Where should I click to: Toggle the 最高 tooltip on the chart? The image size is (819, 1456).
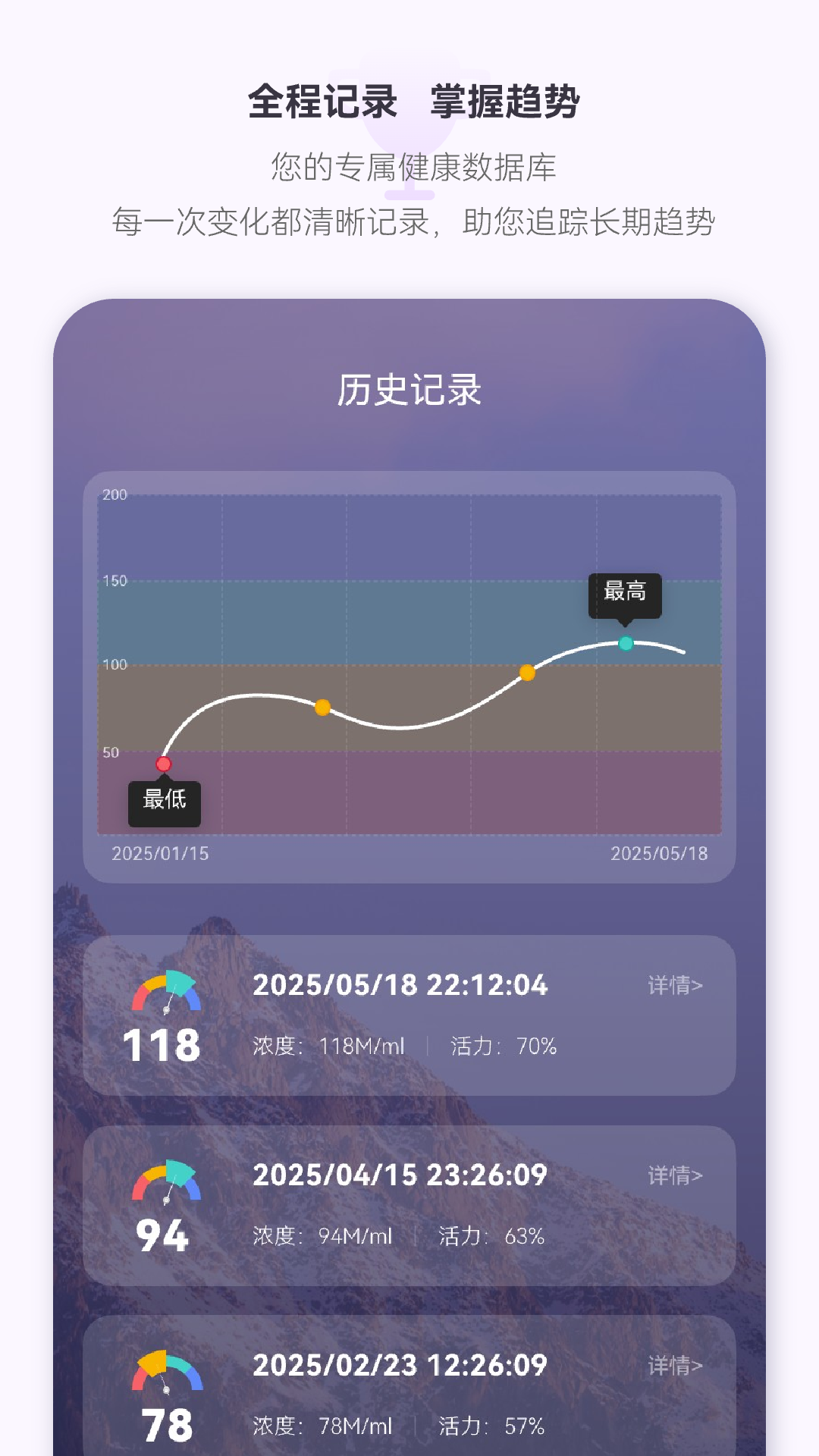click(x=625, y=595)
